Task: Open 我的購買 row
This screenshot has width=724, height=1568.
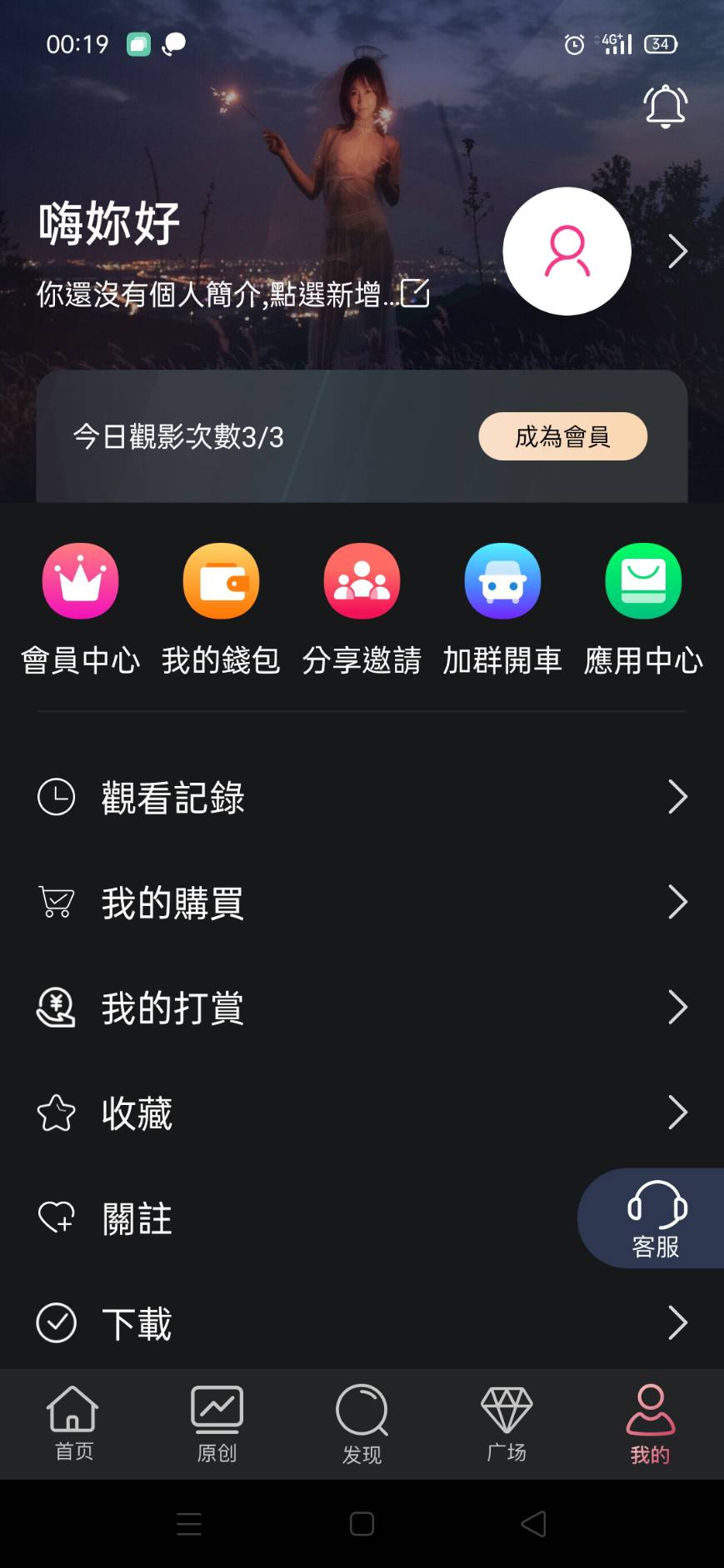Action: [362, 903]
